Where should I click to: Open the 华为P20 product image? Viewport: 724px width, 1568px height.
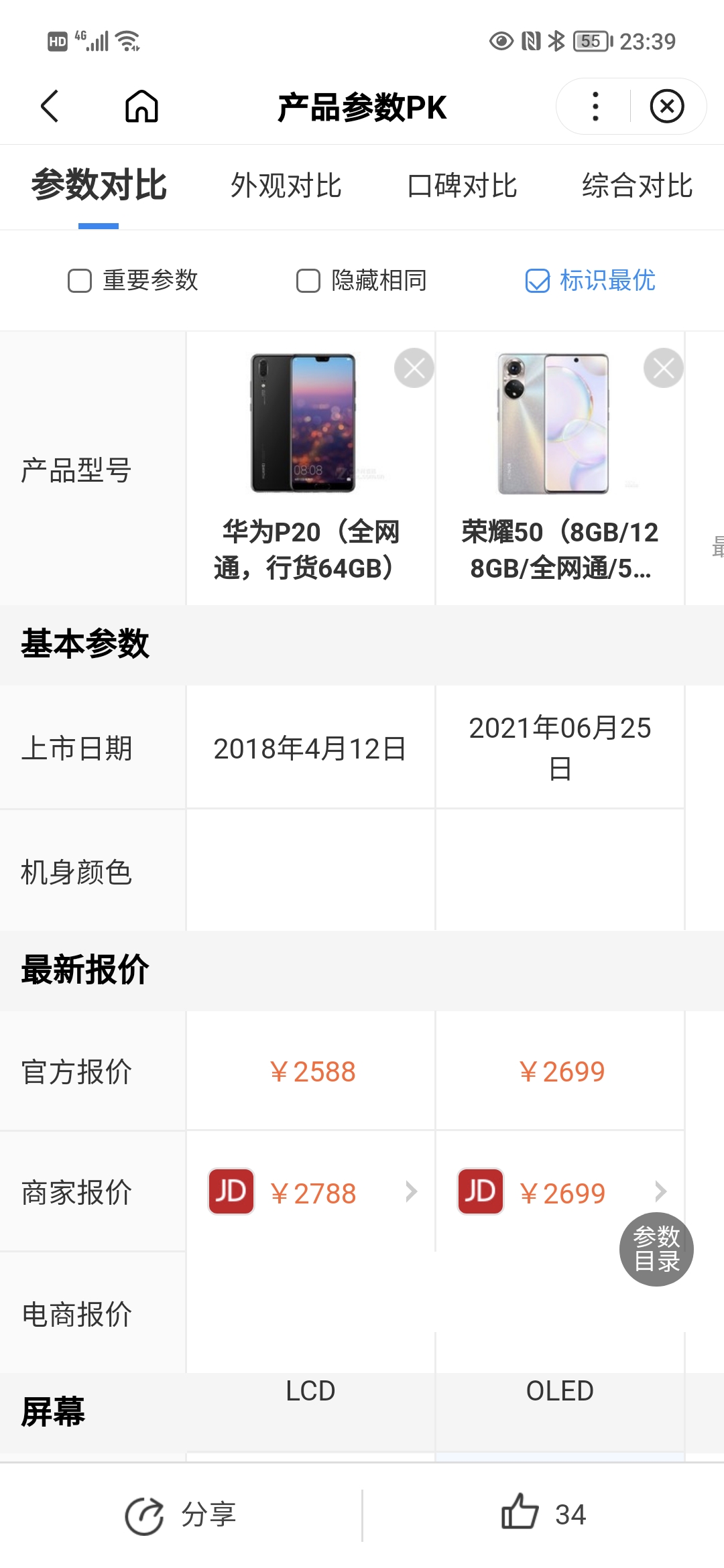303,423
